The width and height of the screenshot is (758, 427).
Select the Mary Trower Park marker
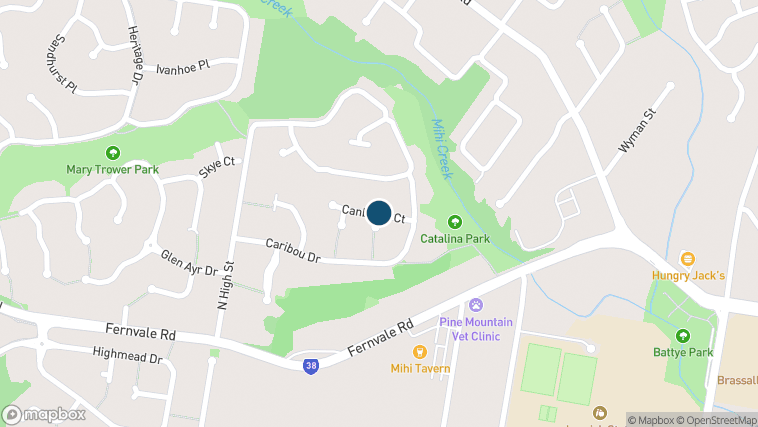(x=112, y=153)
